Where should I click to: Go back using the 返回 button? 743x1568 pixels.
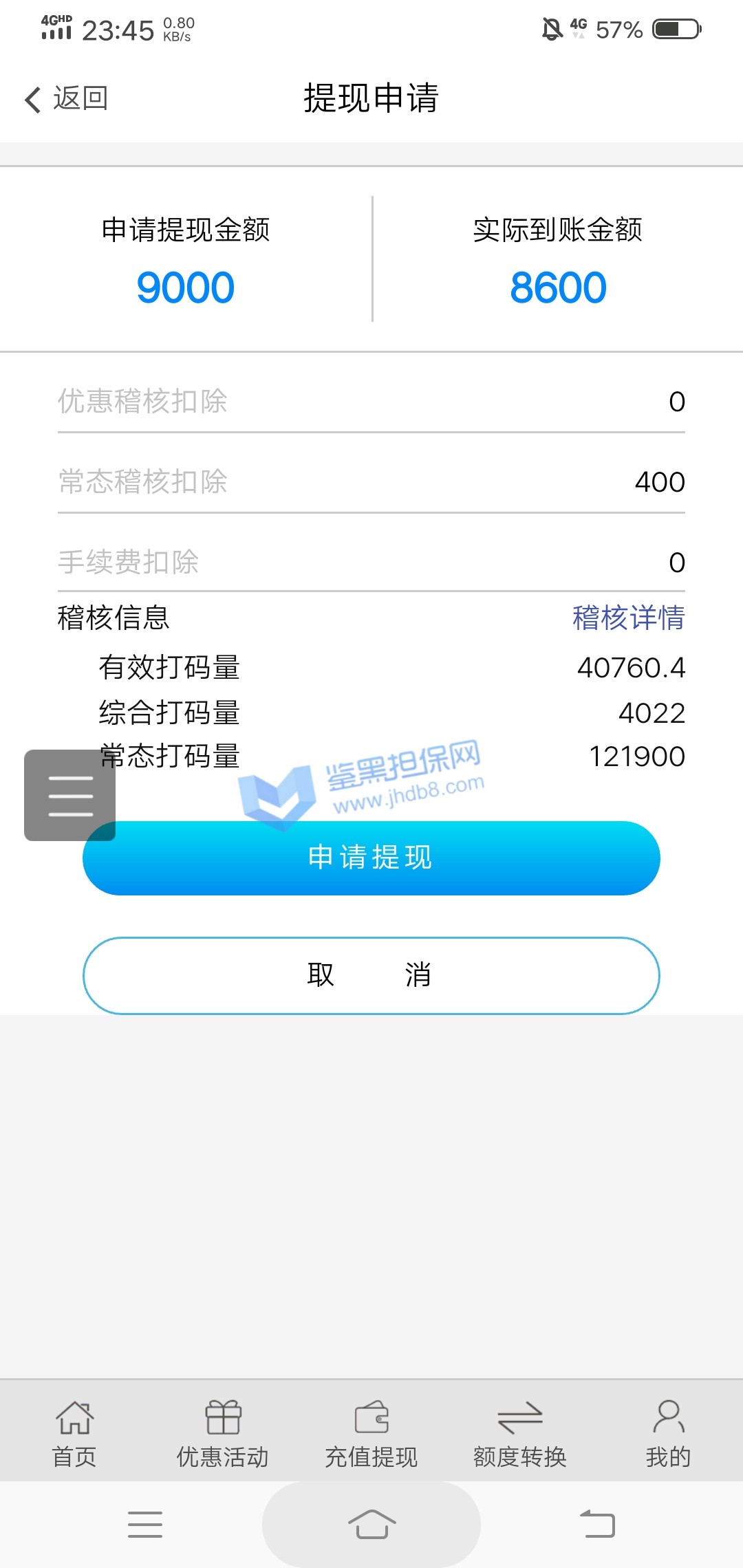pyautogui.click(x=67, y=98)
